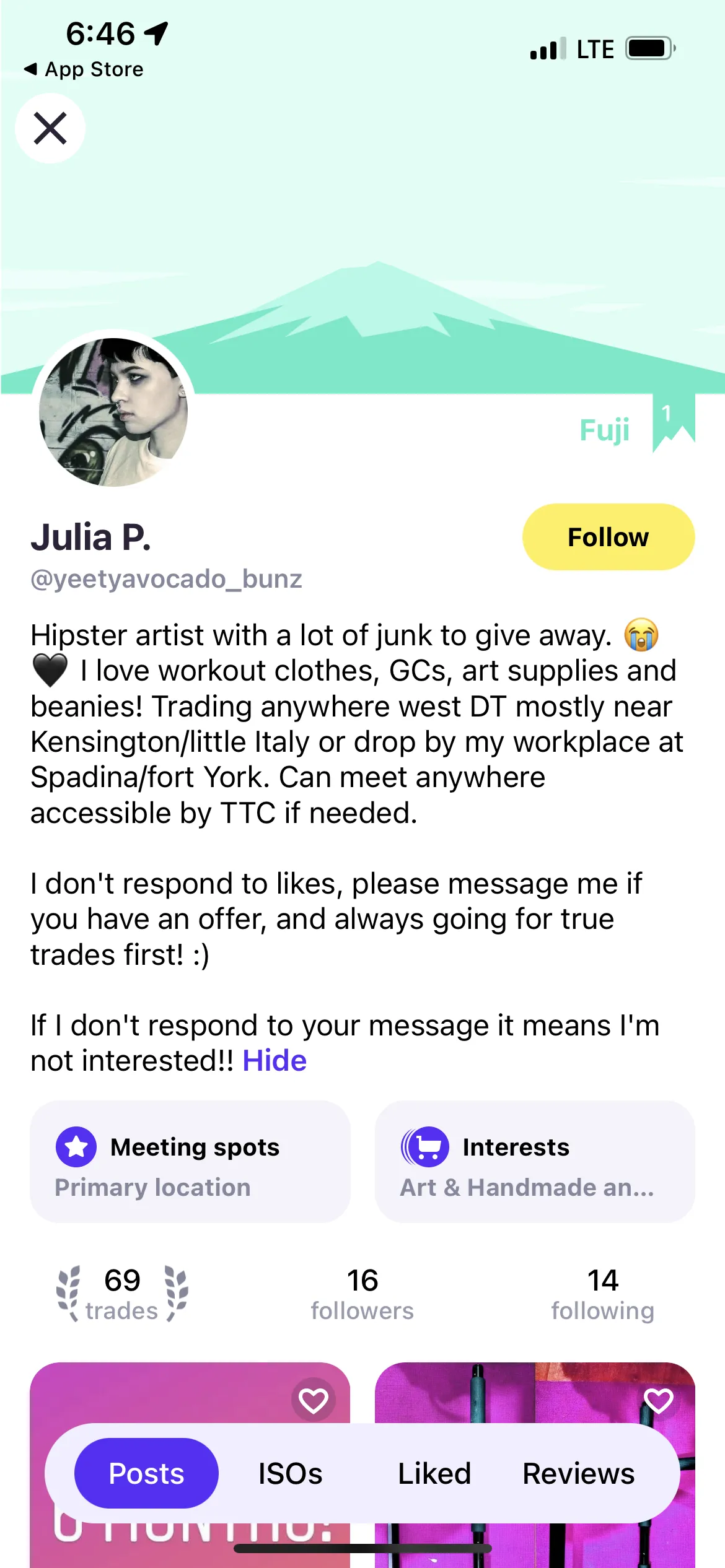Toggle the Posts pill selection
725x1568 pixels.
coord(146,1473)
